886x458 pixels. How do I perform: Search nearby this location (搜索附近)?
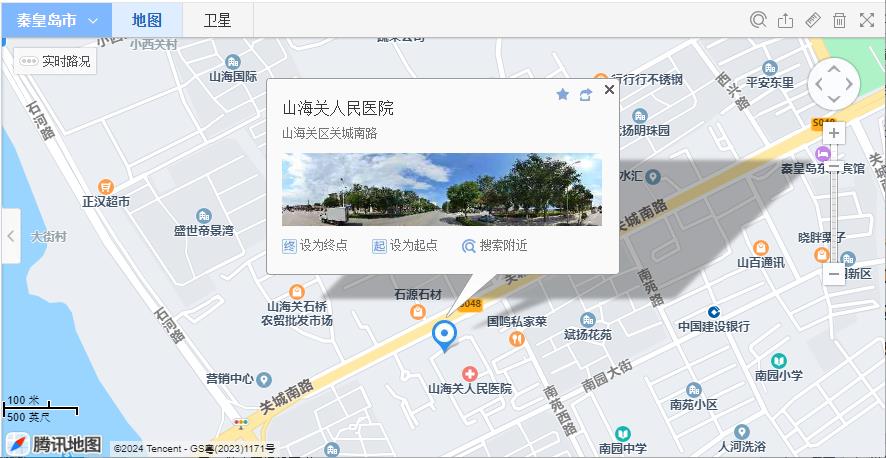pos(494,245)
